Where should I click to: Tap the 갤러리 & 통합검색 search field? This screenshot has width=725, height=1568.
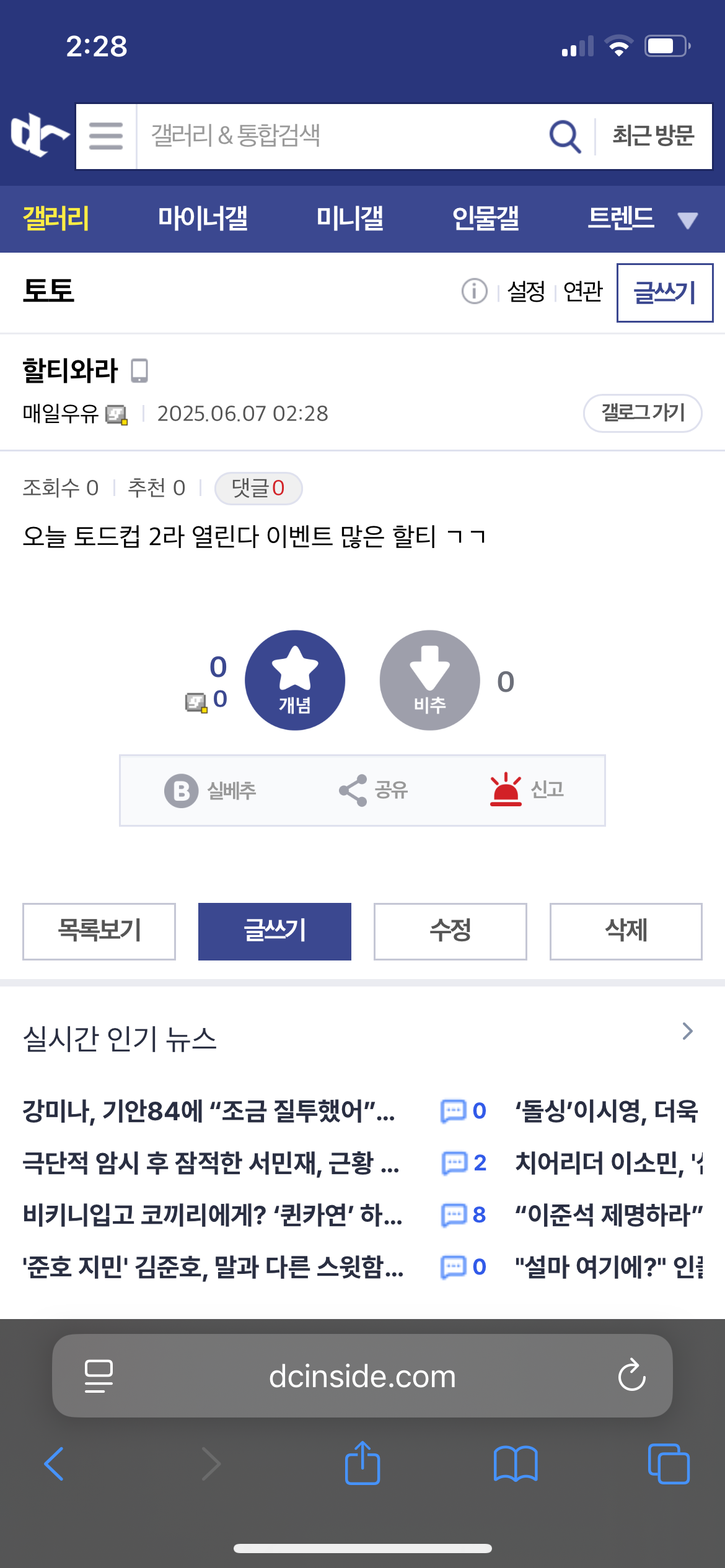(x=335, y=136)
